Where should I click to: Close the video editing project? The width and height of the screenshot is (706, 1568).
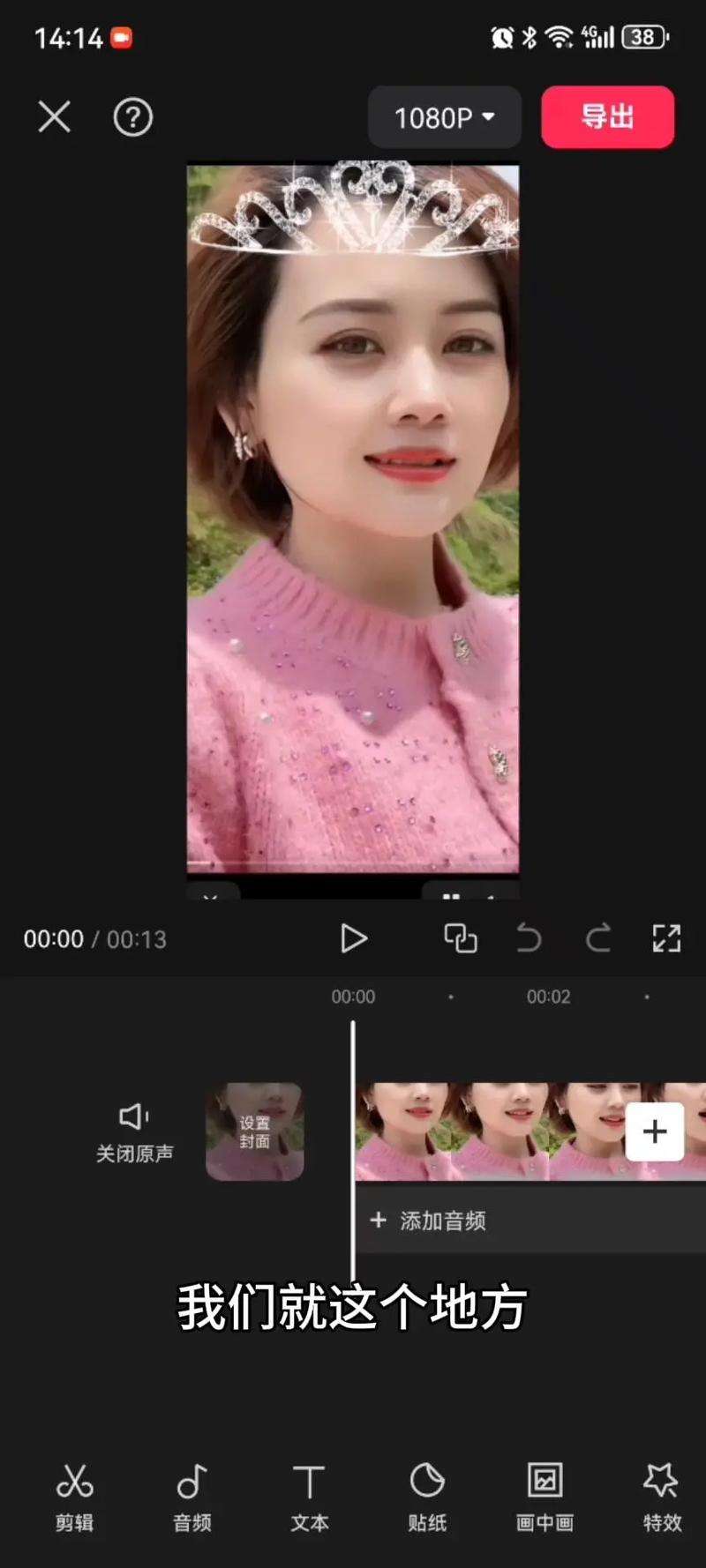point(54,116)
